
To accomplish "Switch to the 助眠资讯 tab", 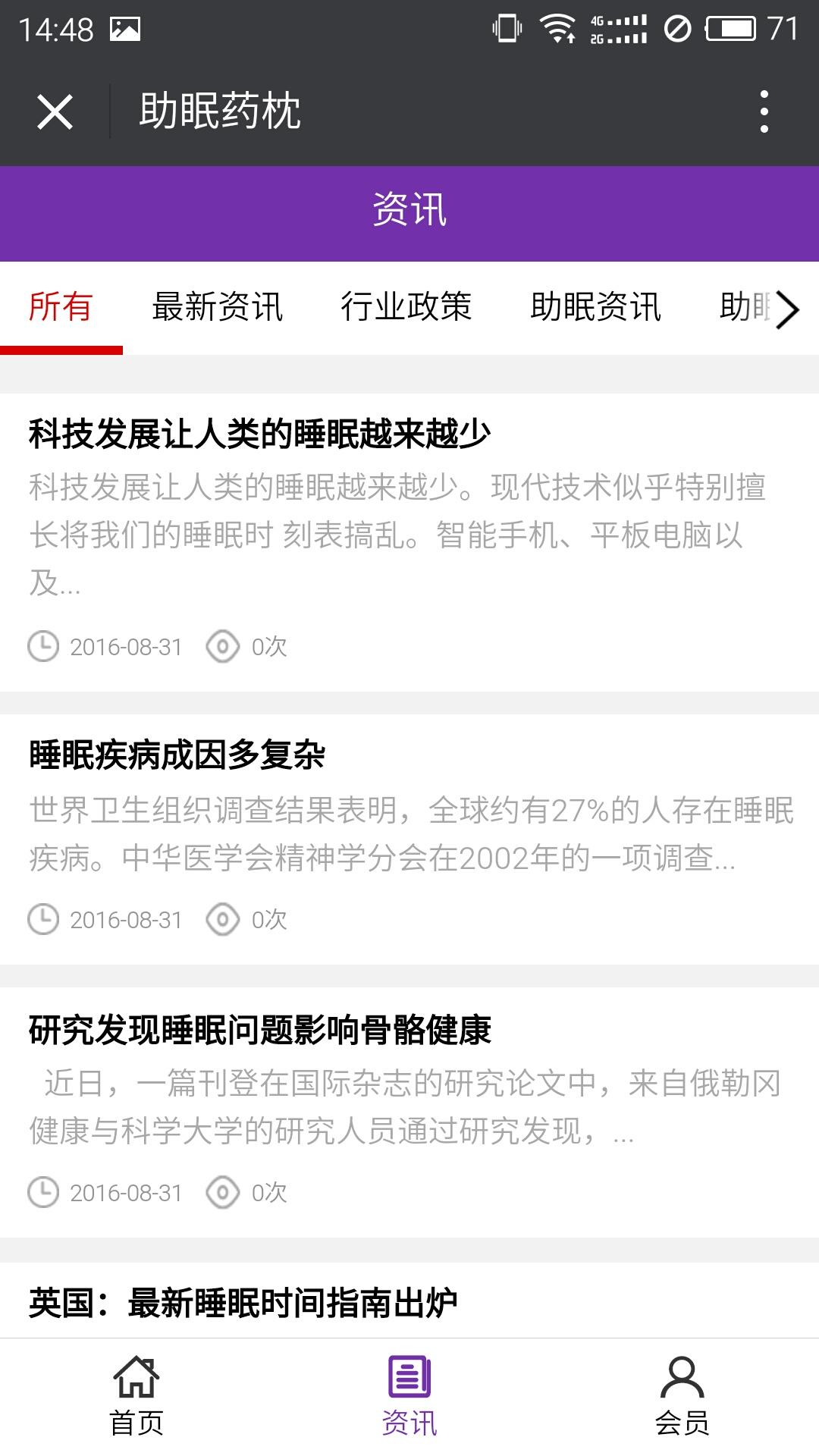I will (x=595, y=307).
